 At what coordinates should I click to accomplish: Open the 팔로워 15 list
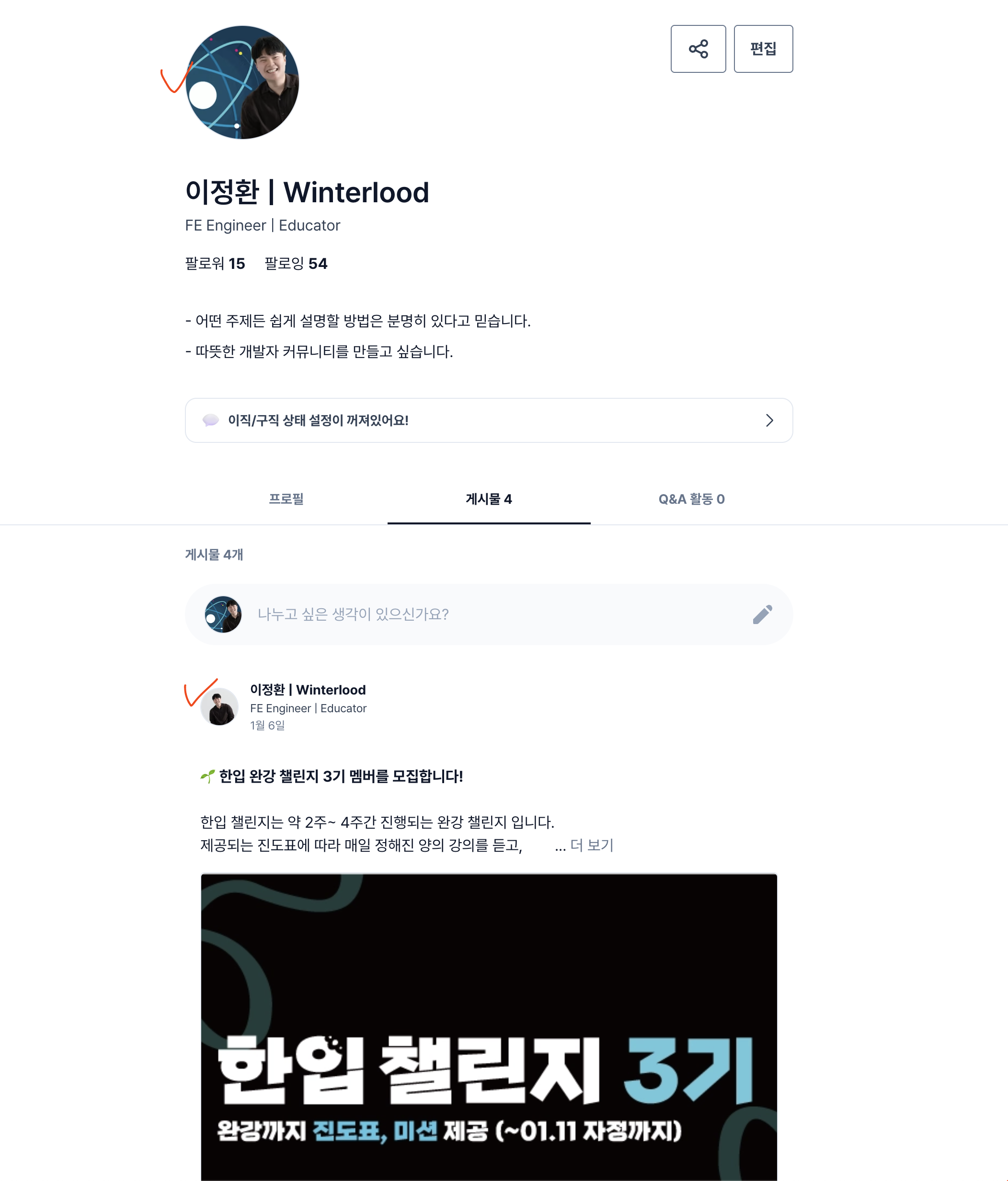[x=215, y=263]
